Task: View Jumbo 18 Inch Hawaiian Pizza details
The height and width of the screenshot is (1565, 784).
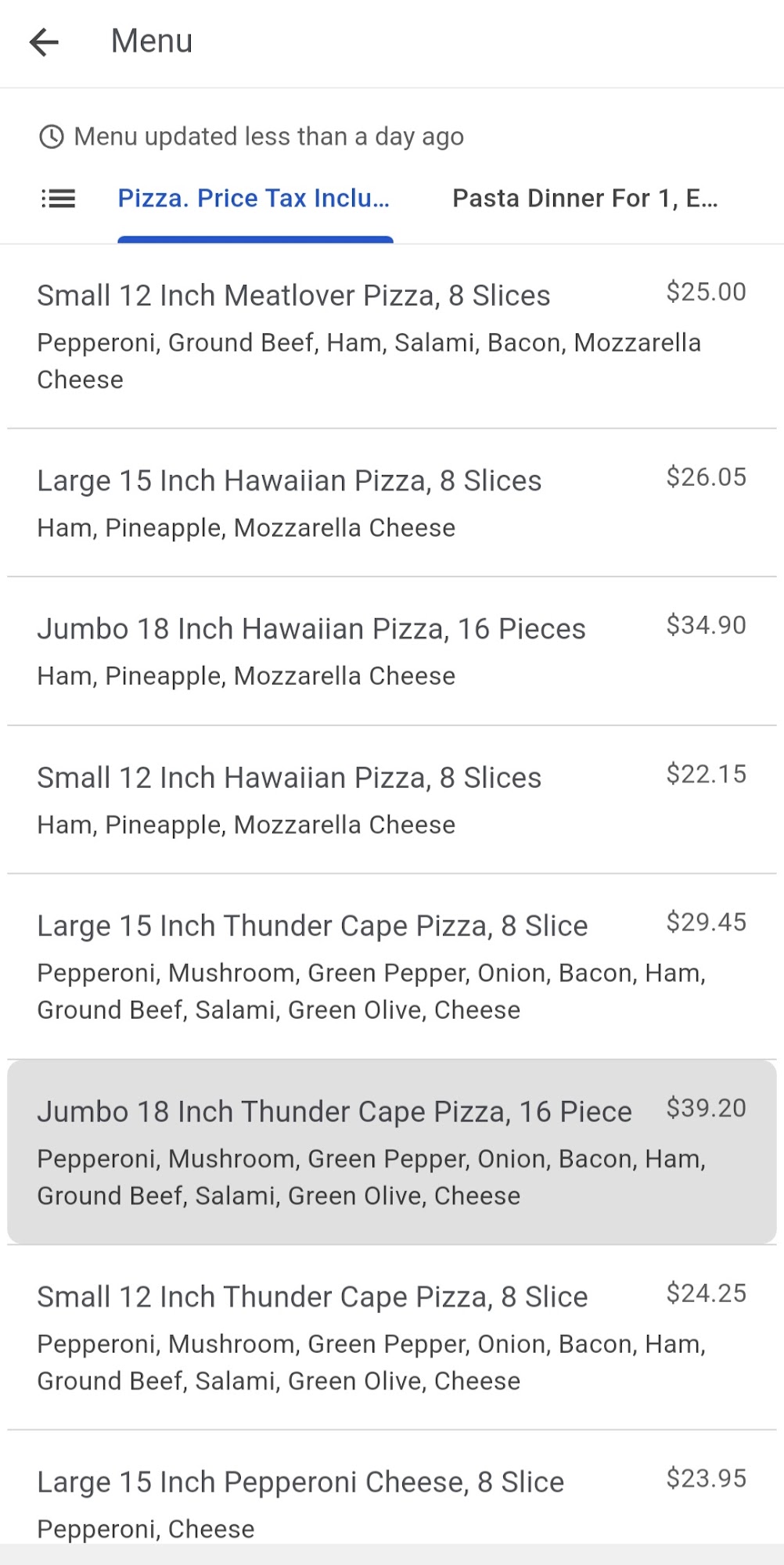Action: (391, 651)
